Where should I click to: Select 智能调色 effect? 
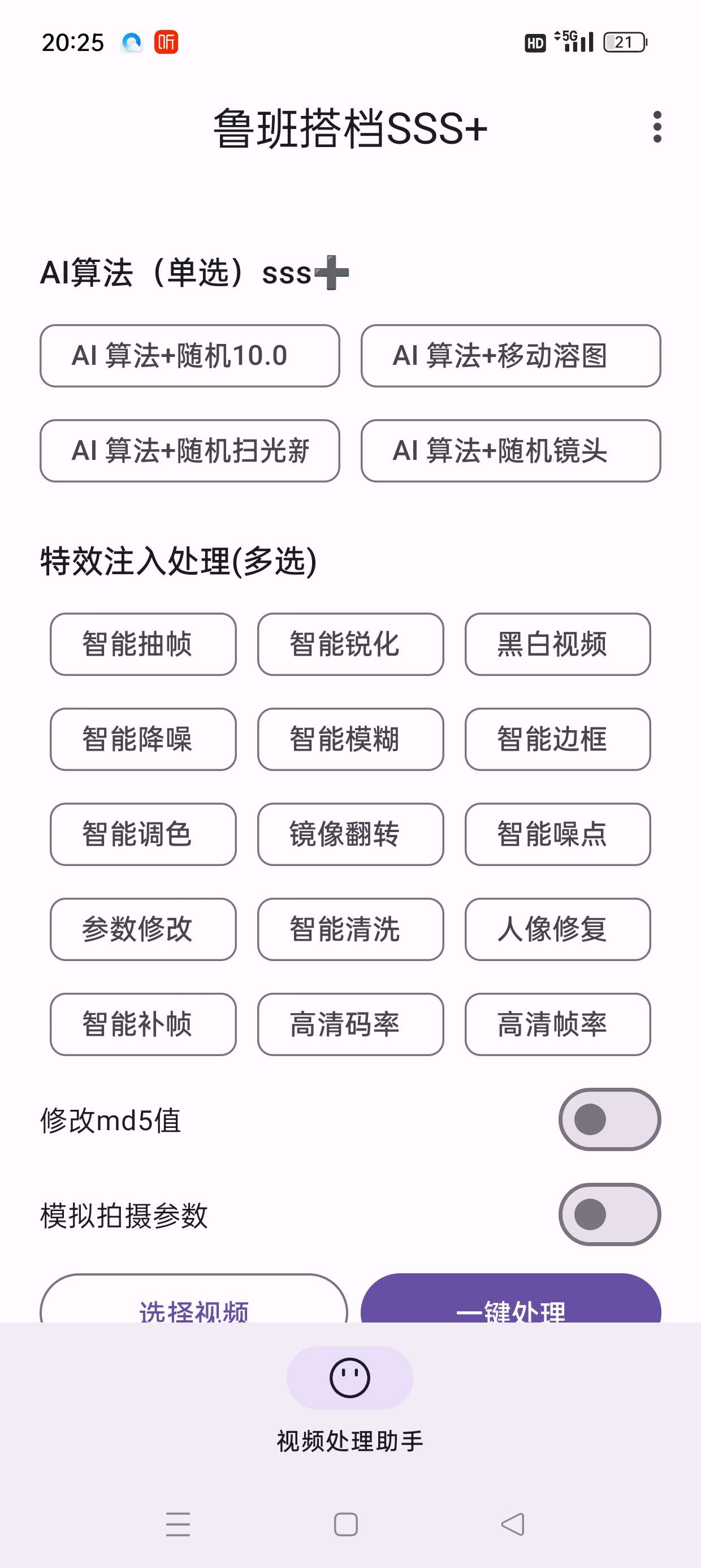[143, 834]
